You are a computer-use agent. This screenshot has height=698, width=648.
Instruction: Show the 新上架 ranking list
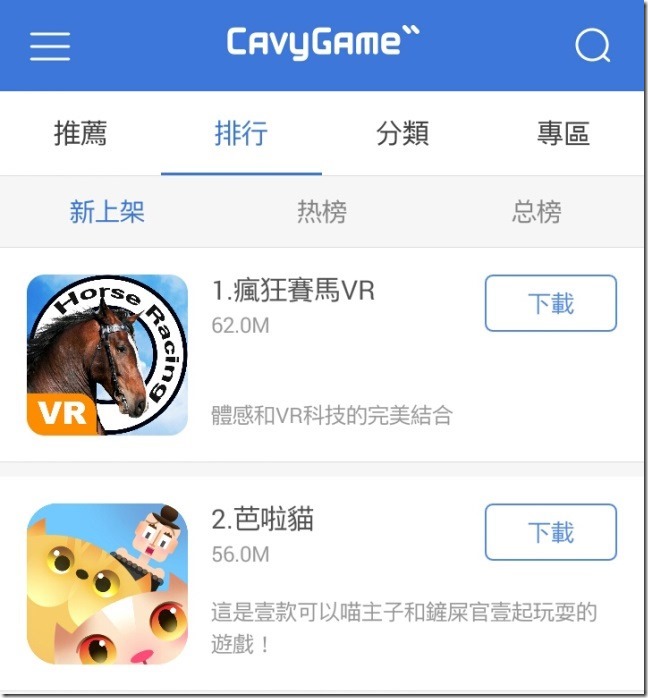pos(107,212)
